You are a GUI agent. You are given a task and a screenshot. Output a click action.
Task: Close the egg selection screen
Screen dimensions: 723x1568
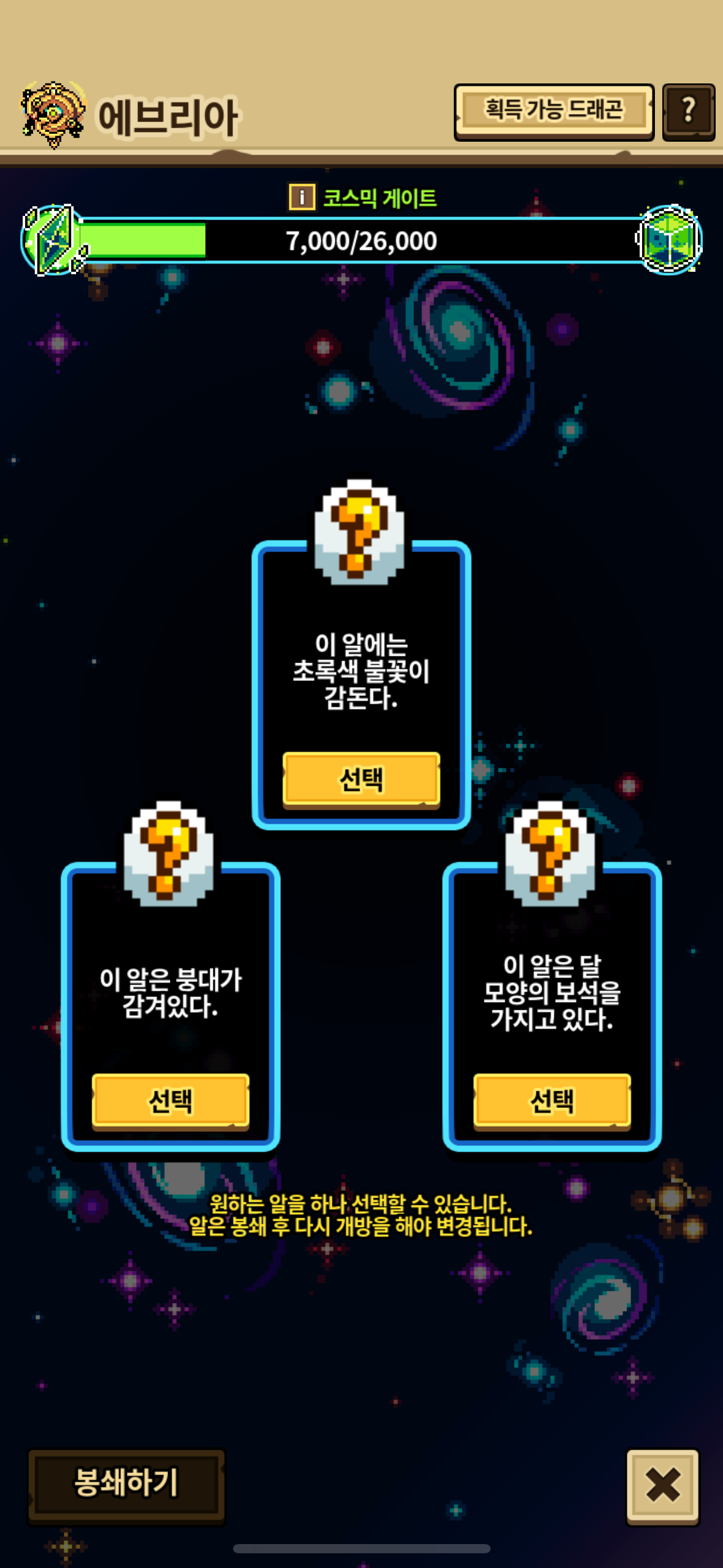coord(662,1486)
